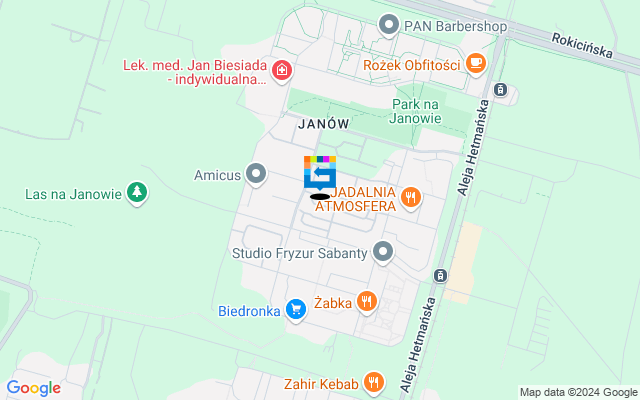Open the Las na Janowie park marker

(x=137, y=193)
